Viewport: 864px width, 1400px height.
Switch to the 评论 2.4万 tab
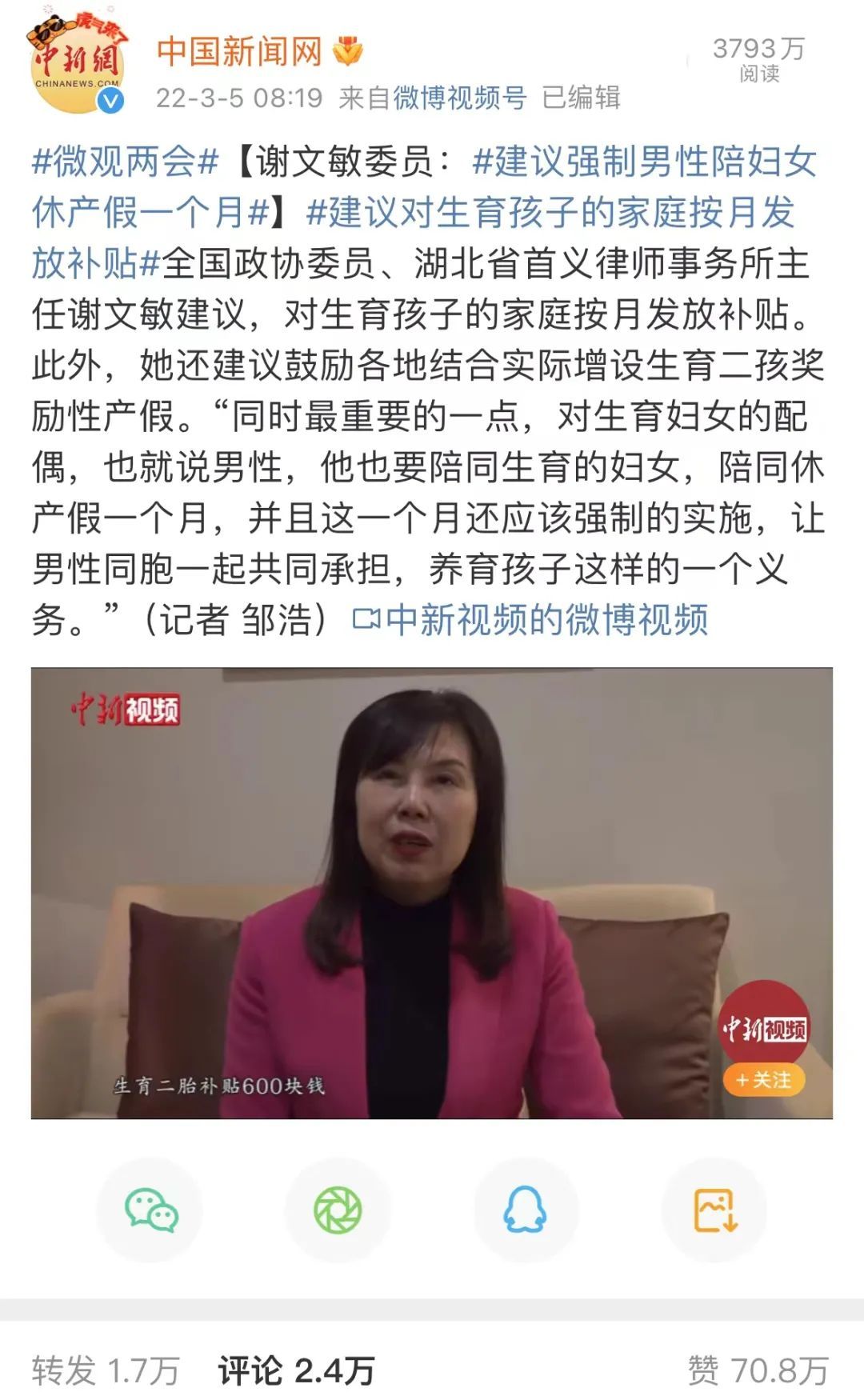[x=296, y=1370]
